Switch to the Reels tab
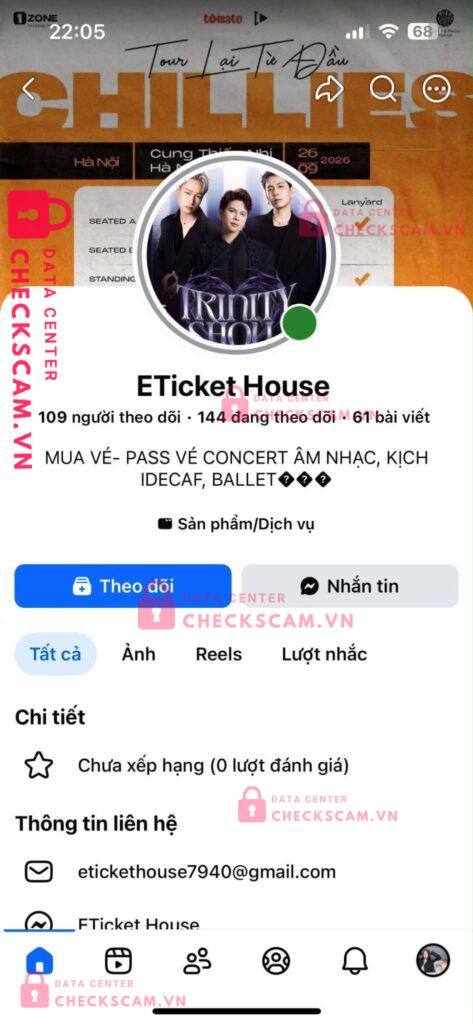 (219, 654)
